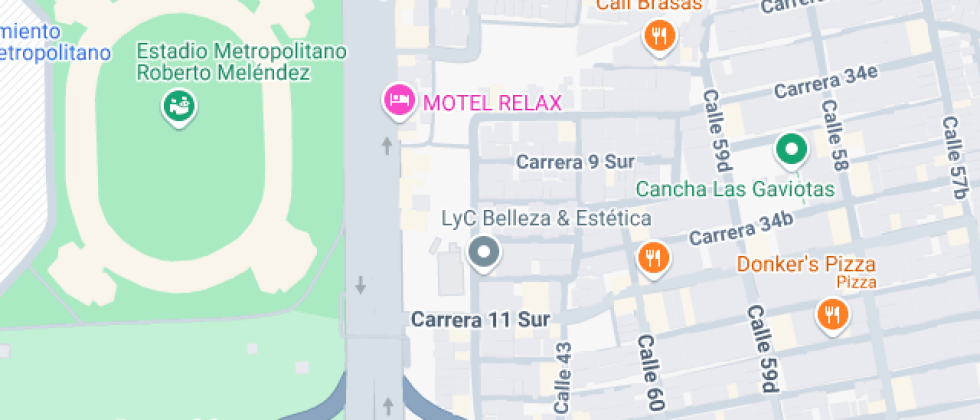Select the Estadio Metropolitano Roberto Meléndez marker
This screenshot has height=420, width=980.
(180, 108)
